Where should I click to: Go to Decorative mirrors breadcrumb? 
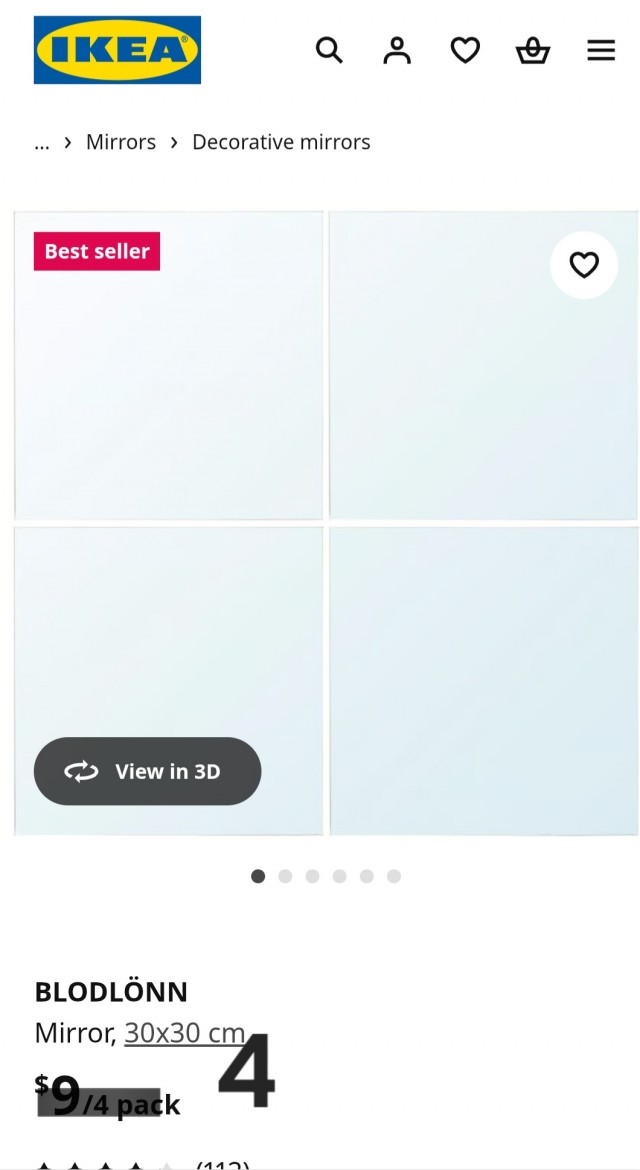click(281, 142)
